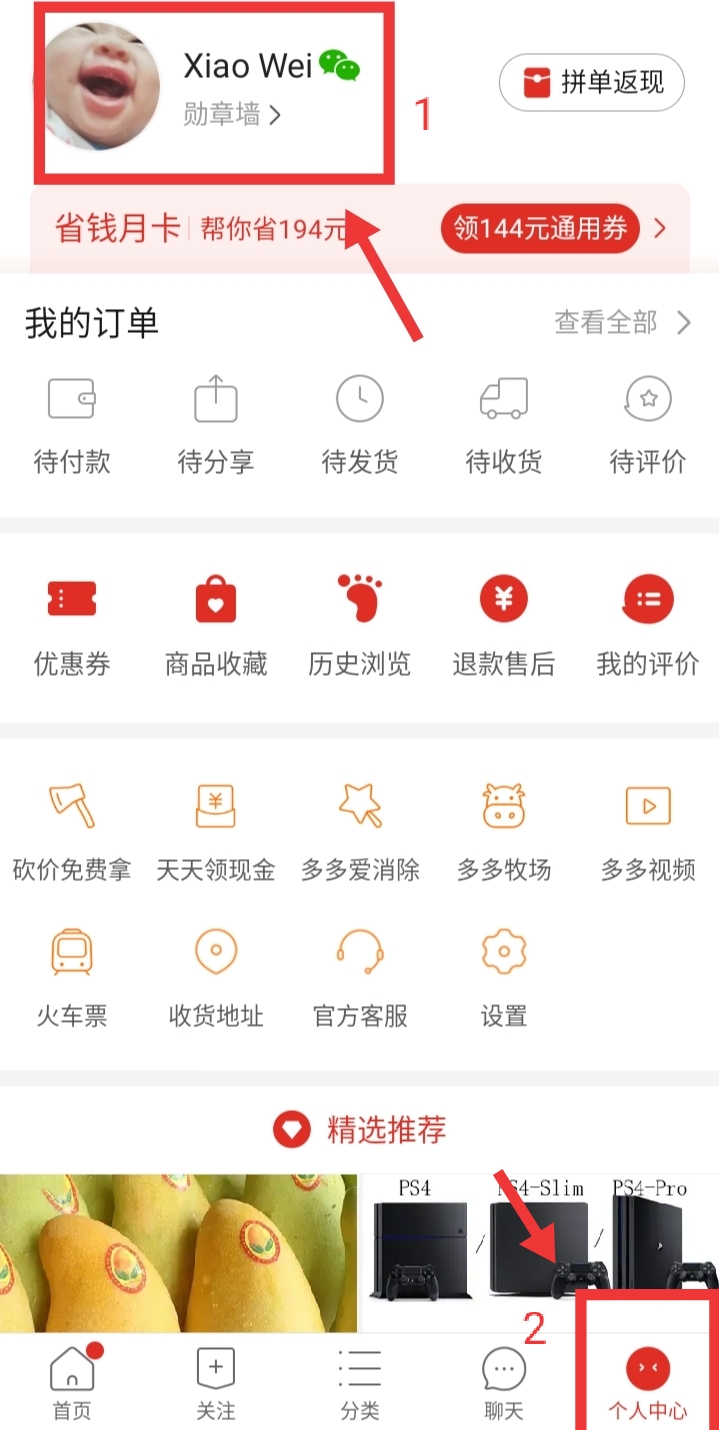Claim the 领144元通用券 coupon
Viewport: 719px width, 1430px height.
pos(540,230)
